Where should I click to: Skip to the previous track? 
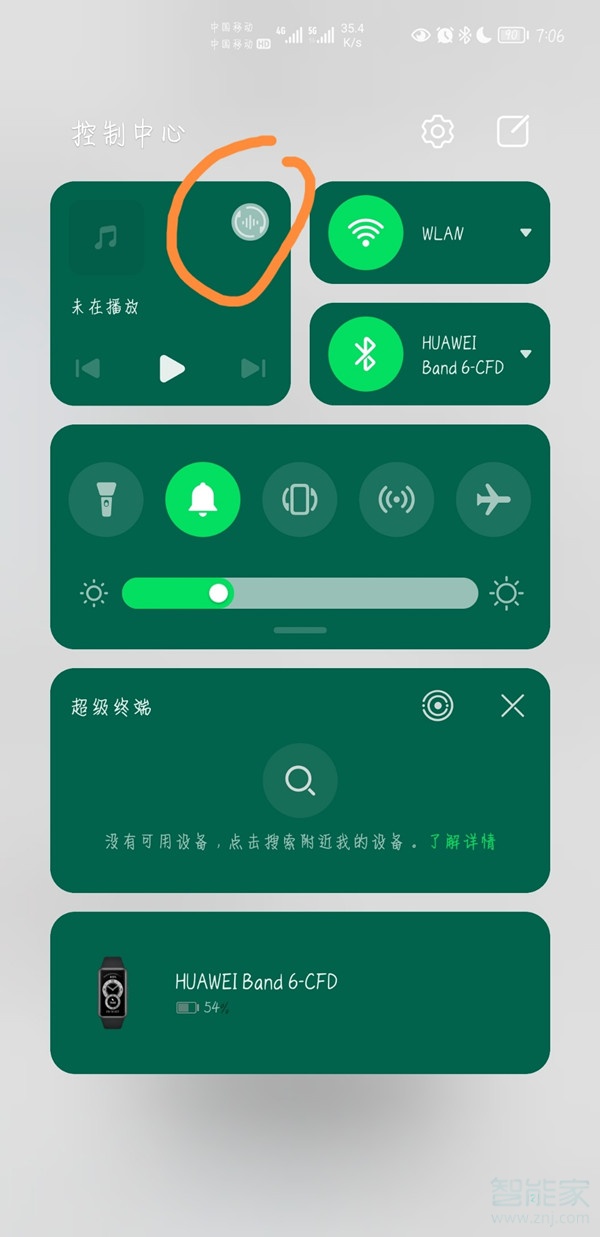pos(88,368)
